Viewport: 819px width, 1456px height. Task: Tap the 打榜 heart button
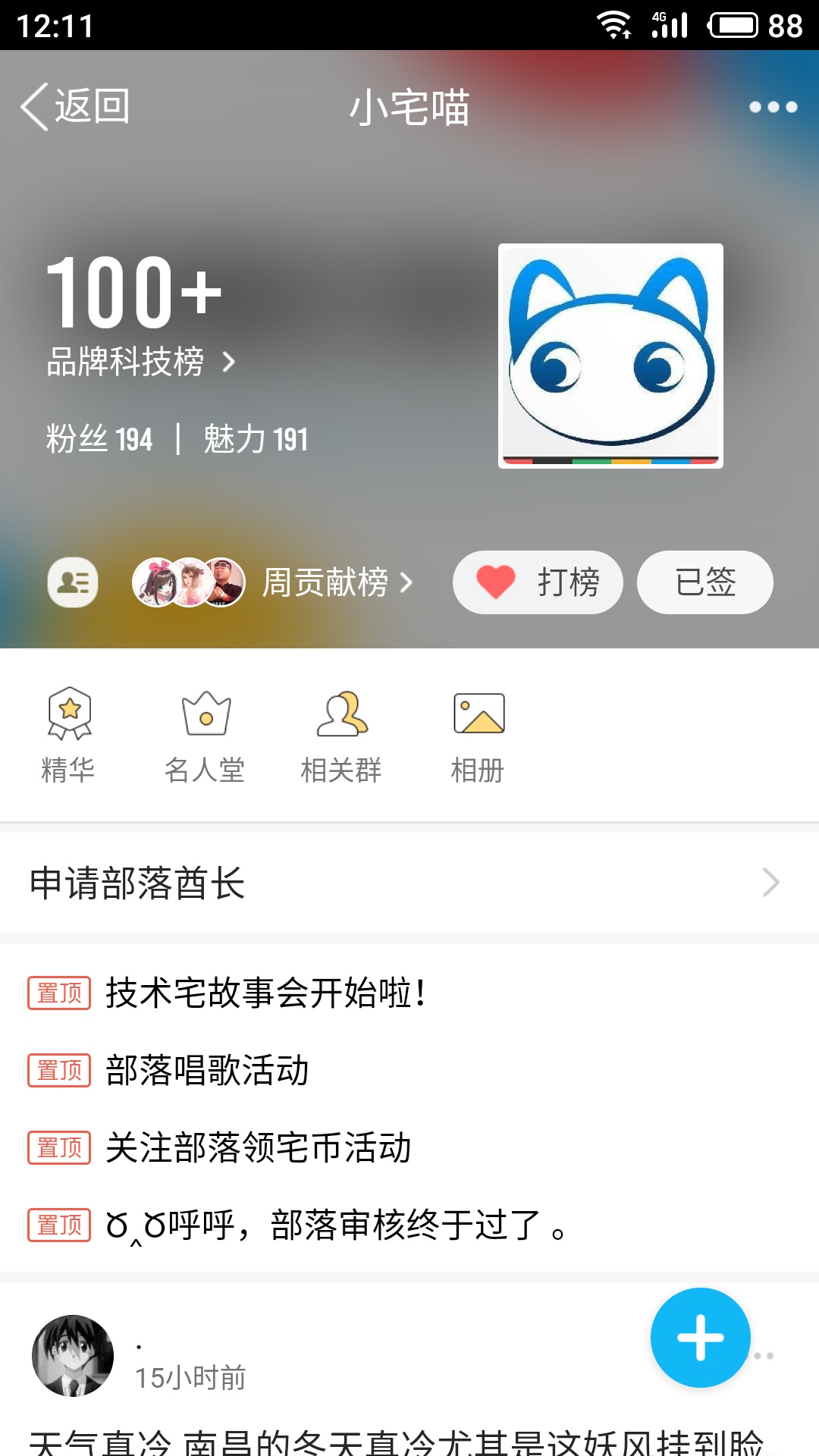coord(538,582)
